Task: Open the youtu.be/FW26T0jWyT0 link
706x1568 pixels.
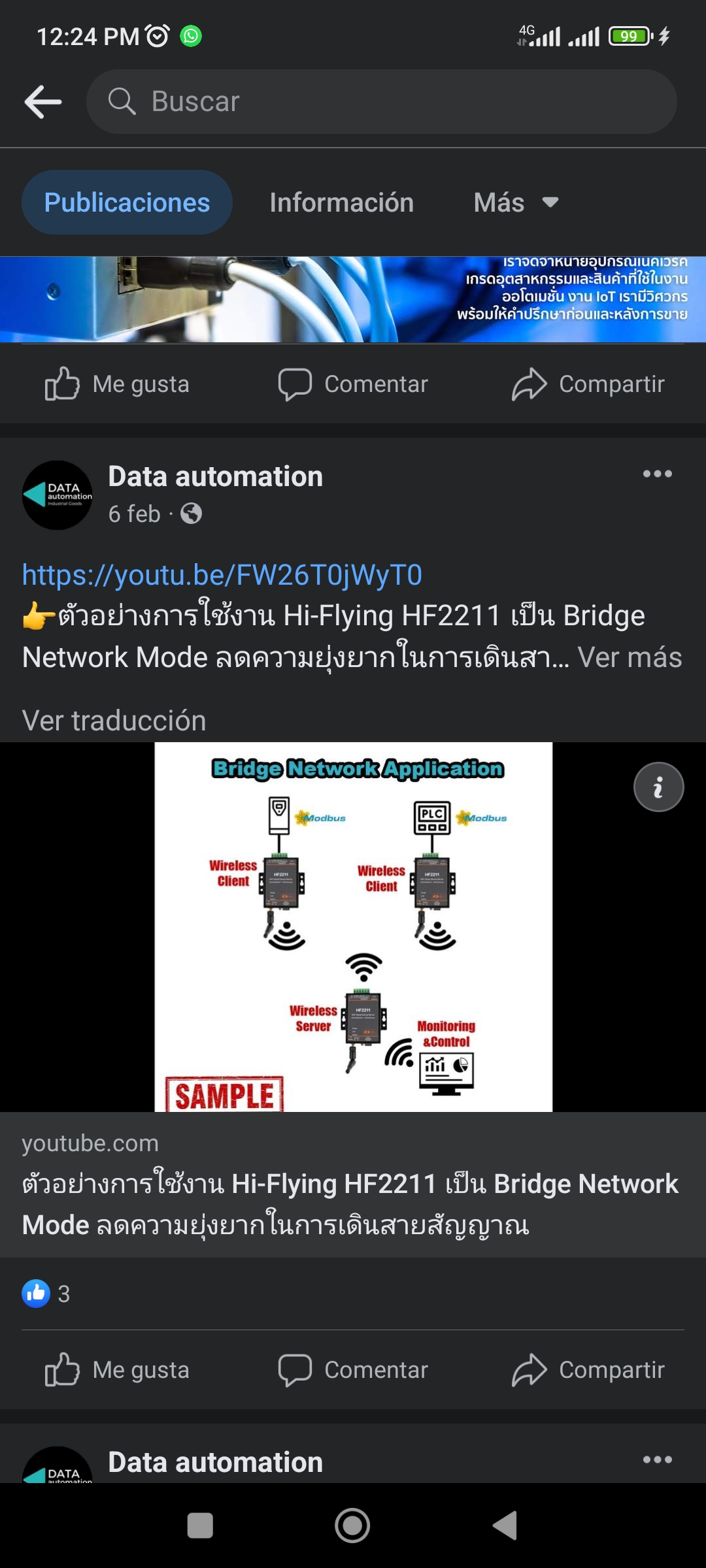Action: (x=222, y=575)
